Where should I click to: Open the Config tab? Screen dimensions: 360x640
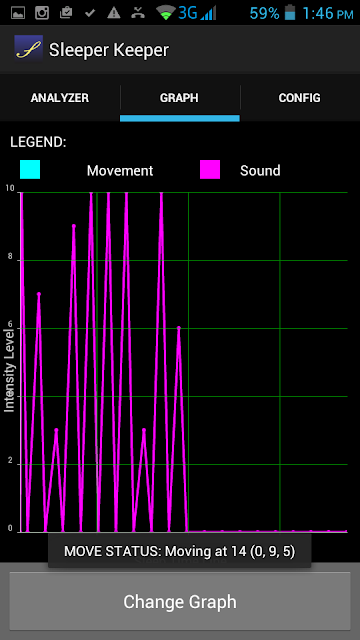[x=300, y=98]
